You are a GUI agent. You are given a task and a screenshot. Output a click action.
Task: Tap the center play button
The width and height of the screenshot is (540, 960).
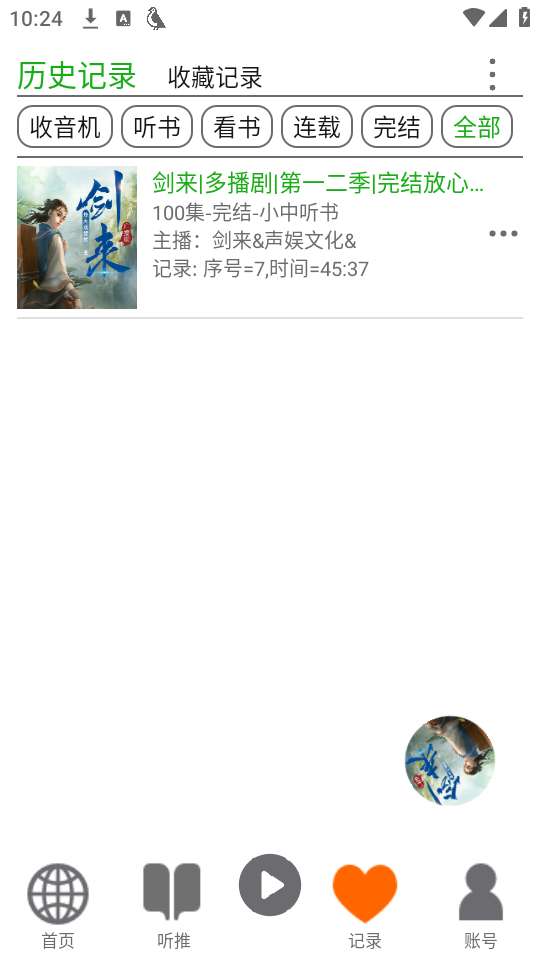(x=270, y=885)
